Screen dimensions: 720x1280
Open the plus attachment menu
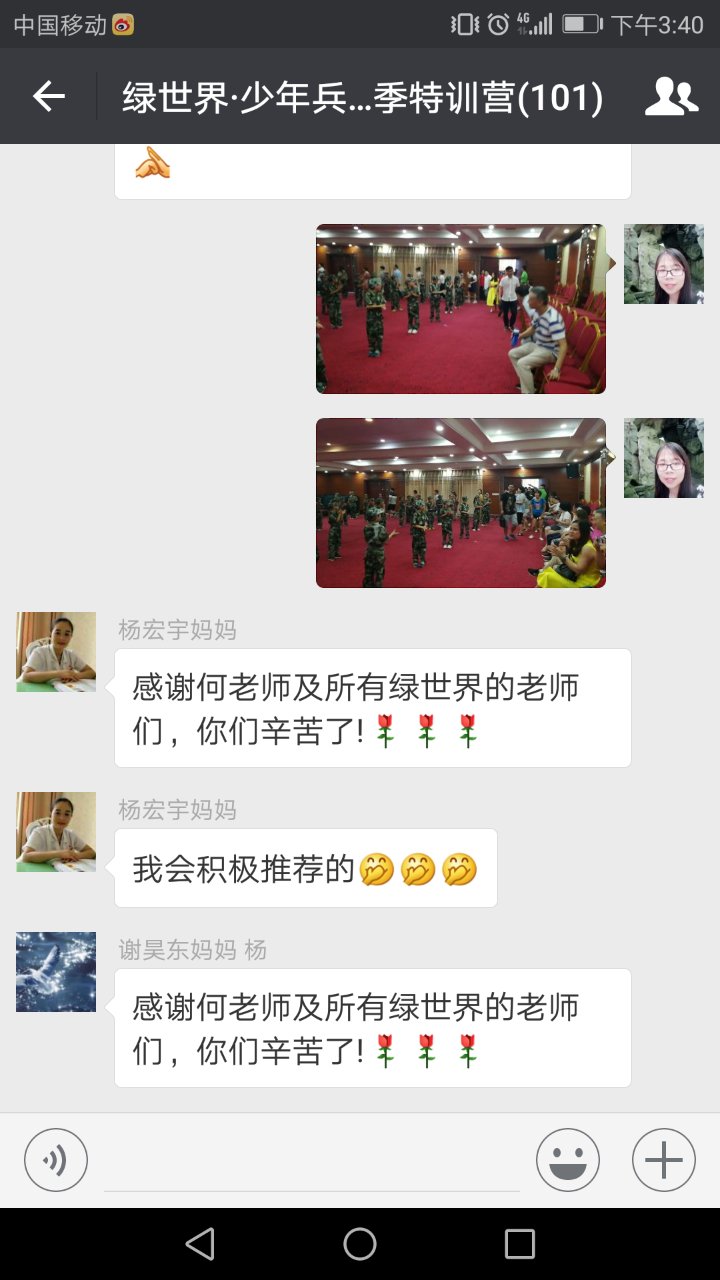(664, 1160)
